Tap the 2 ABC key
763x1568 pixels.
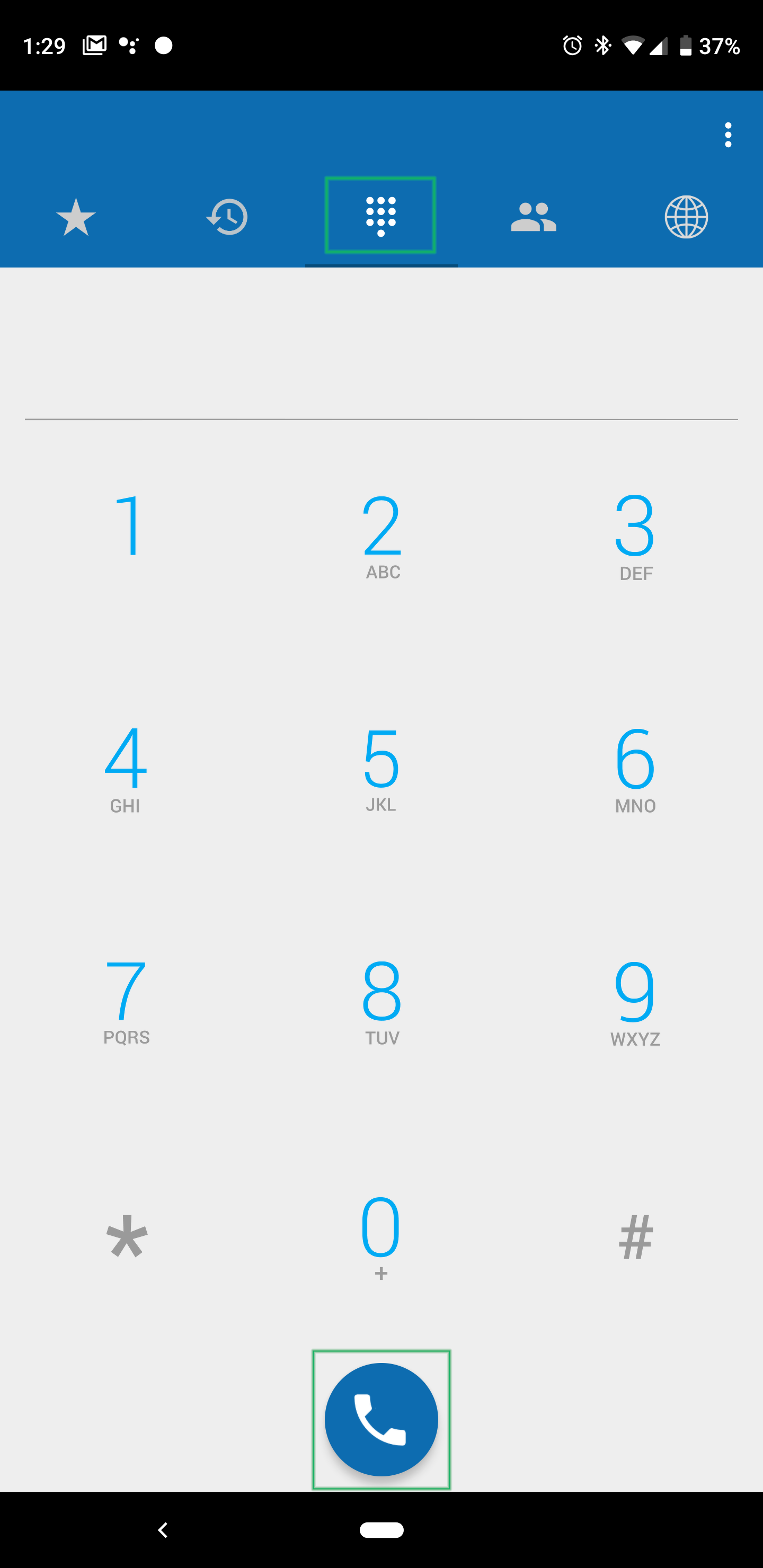tap(382, 534)
